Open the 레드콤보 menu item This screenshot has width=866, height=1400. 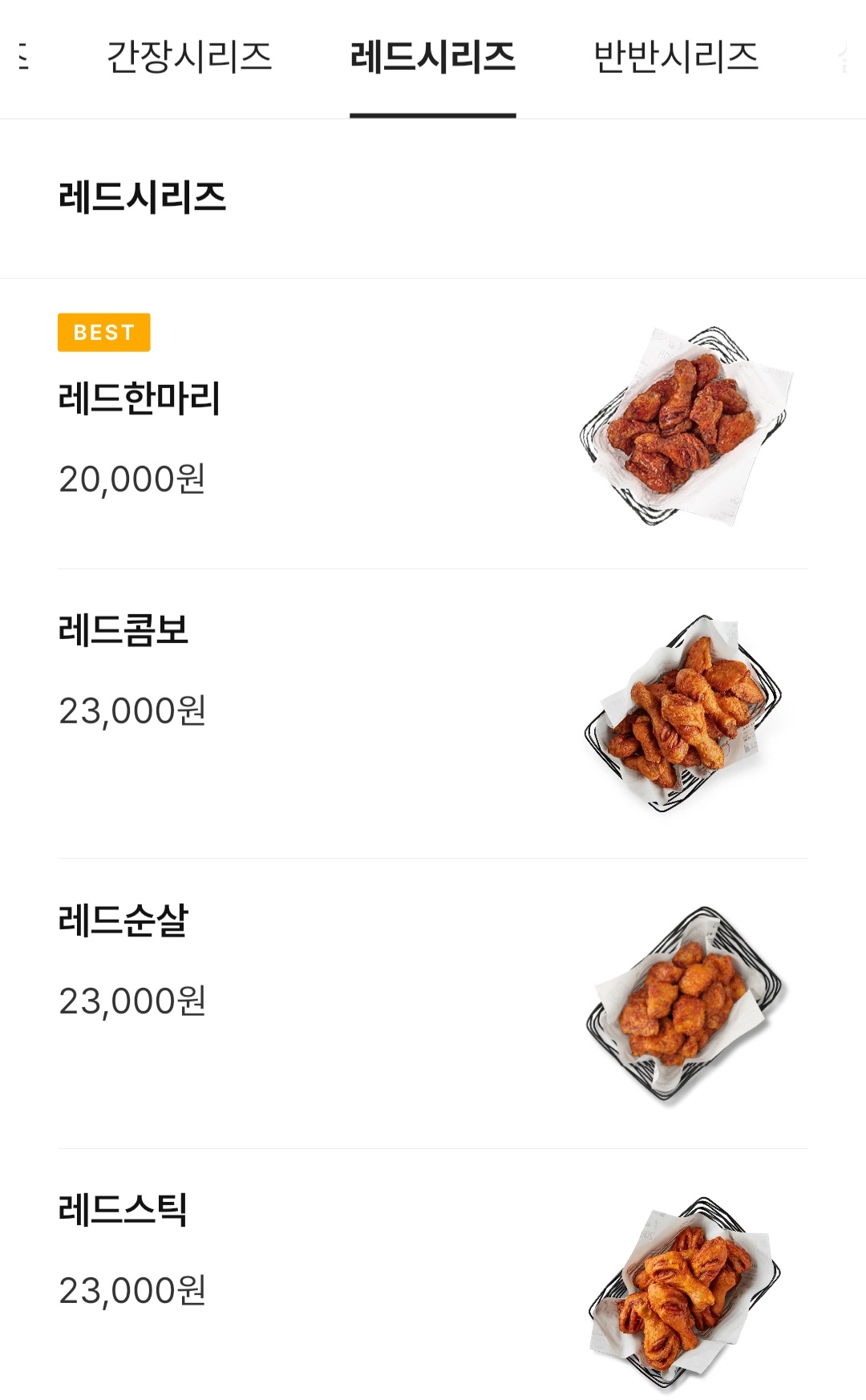coord(123,630)
